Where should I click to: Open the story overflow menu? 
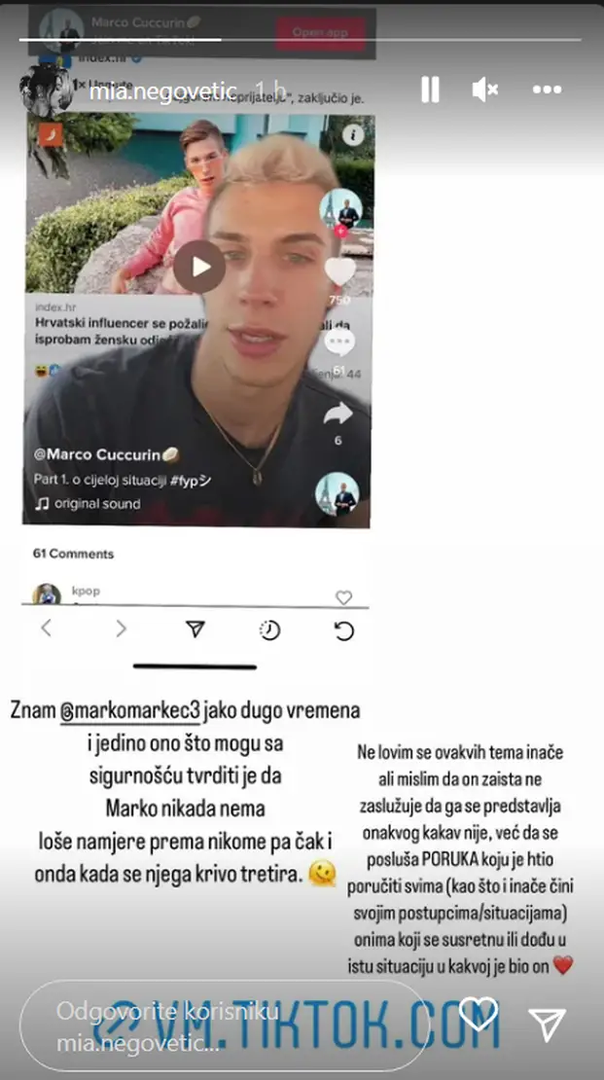[547, 90]
